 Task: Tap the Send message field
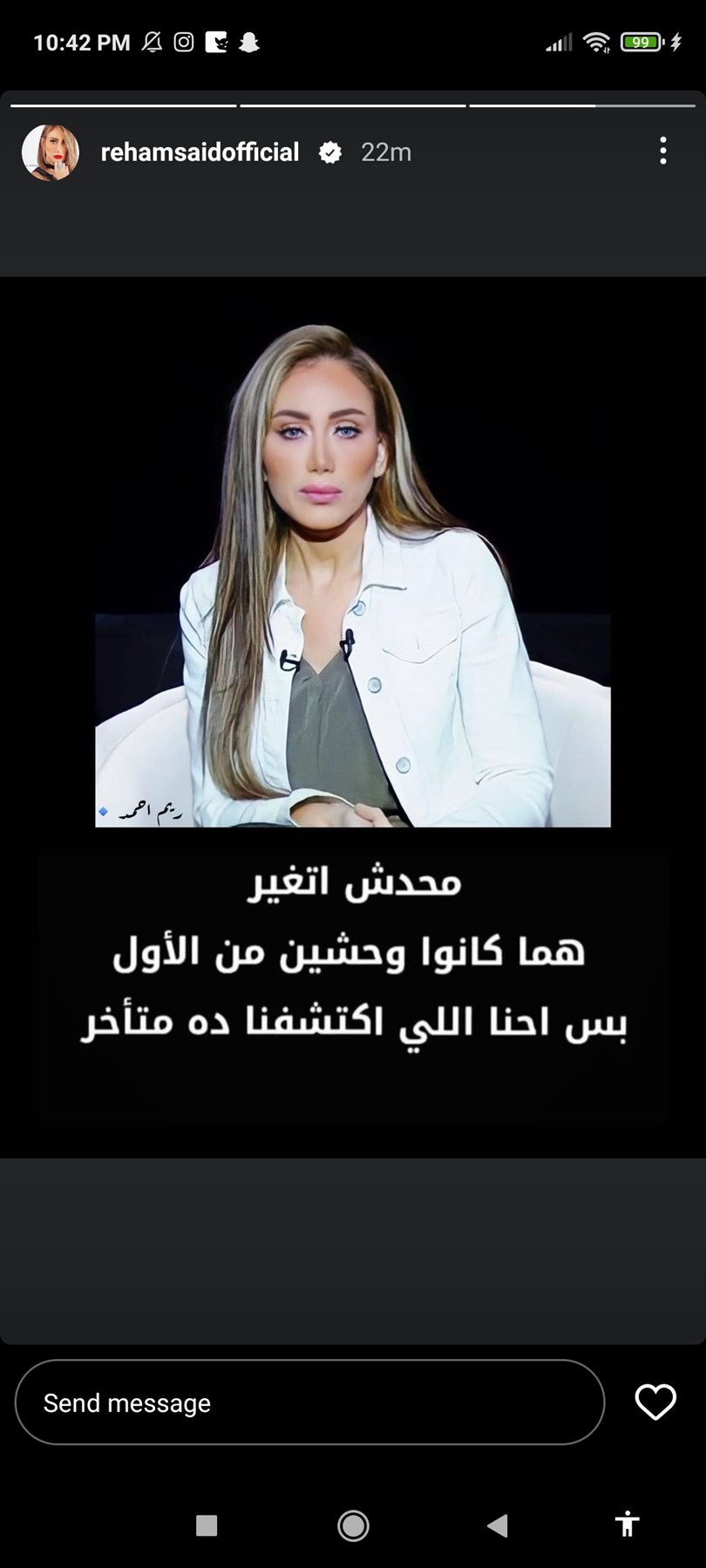(309, 1402)
